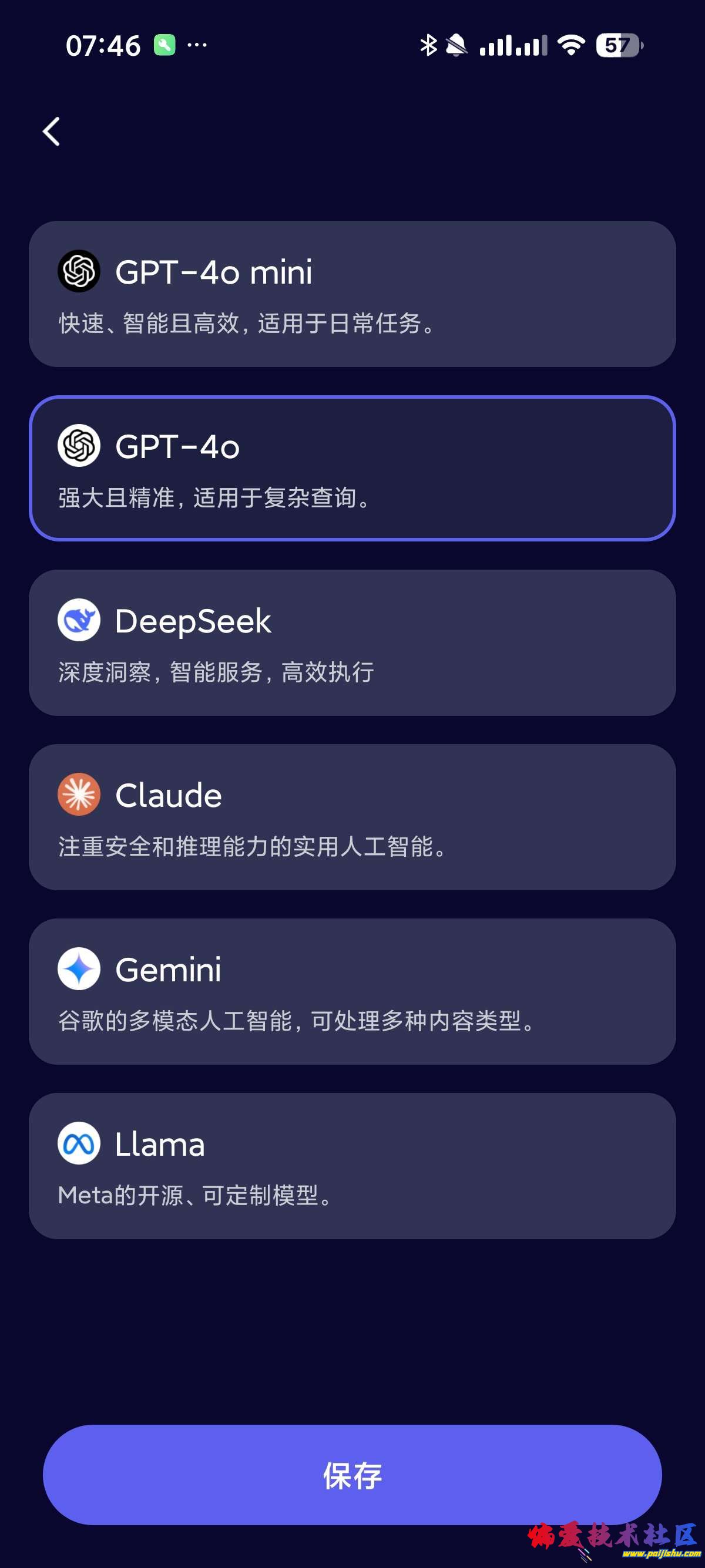Viewport: 705px width, 1568px height.
Task: Choose Gemini from the model list
Action: [352, 991]
